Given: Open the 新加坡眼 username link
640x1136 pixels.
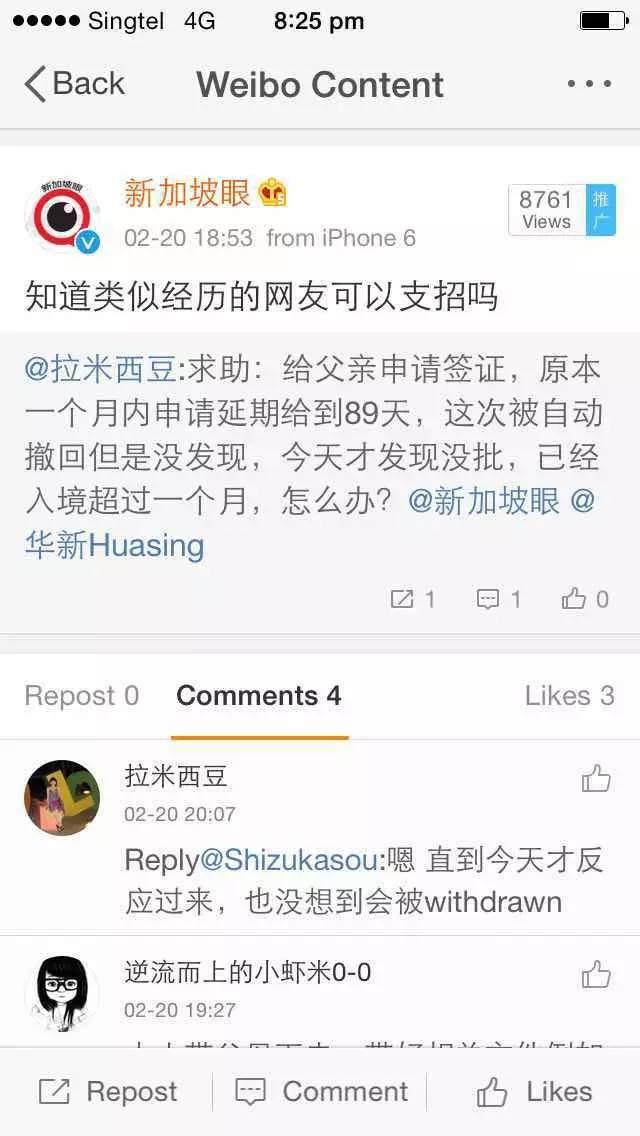Looking at the screenshot, I should [187, 192].
